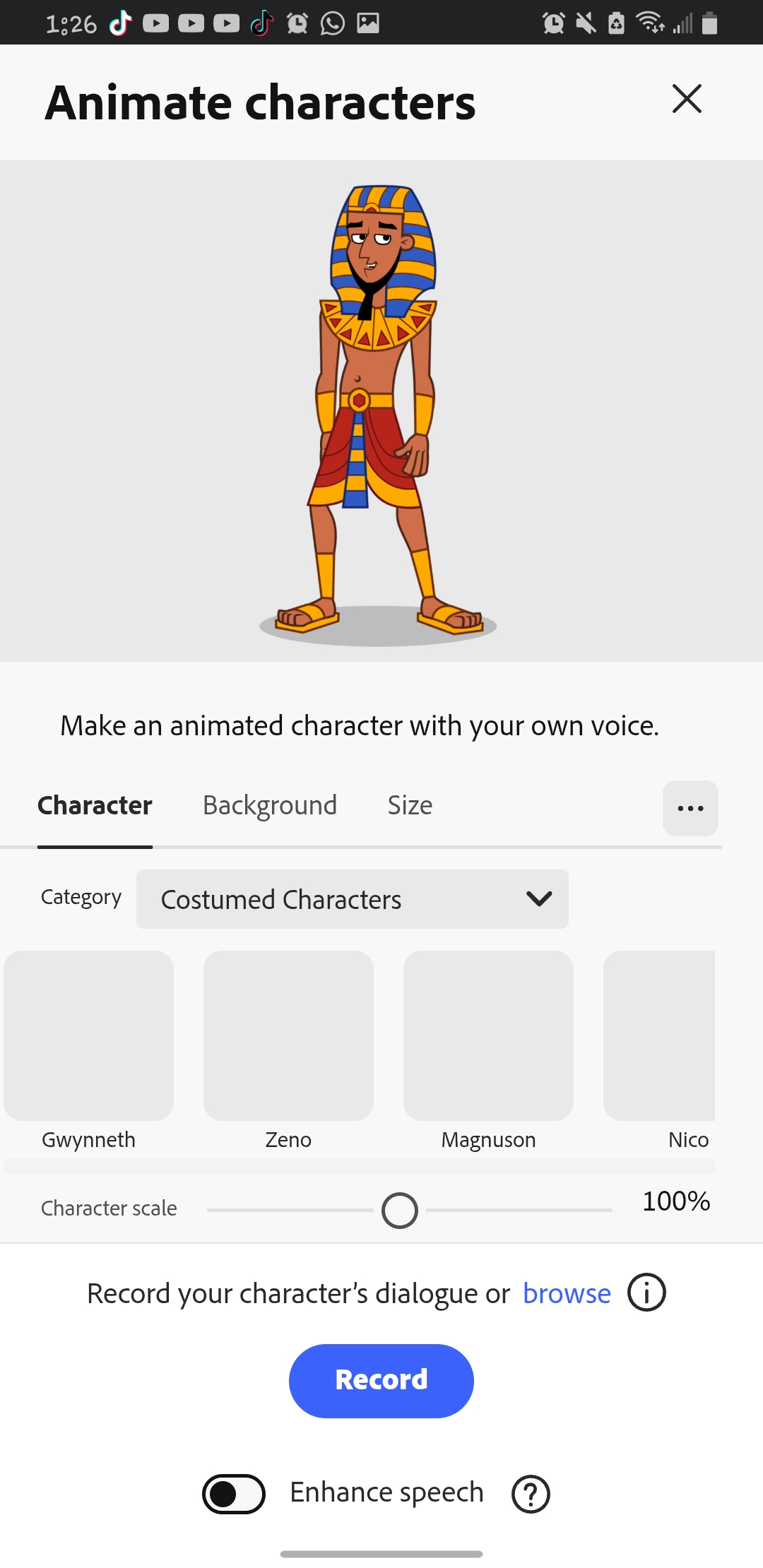Tap the browse link for audio
The width and height of the screenshot is (763, 1568).
567,1293
